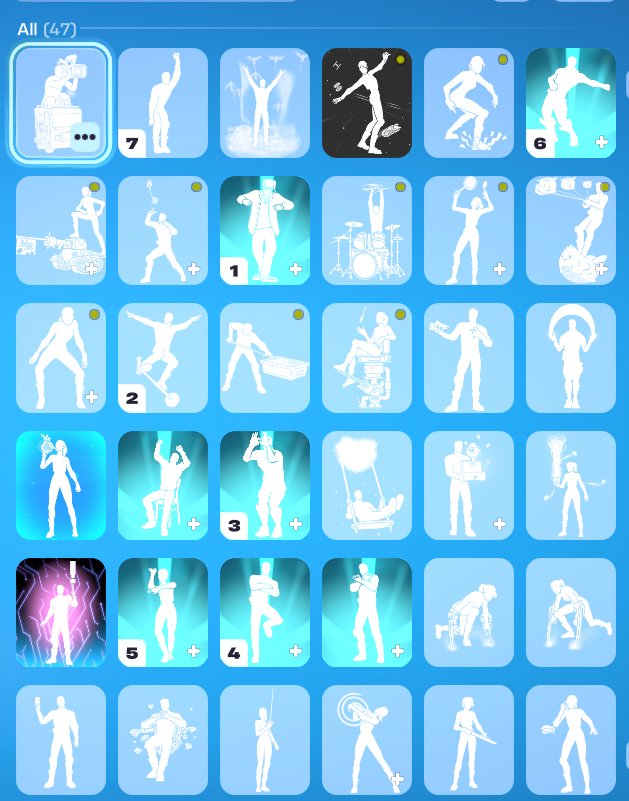
Task: Pick the skateboard emote numbered 2
Action: click(x=163, y=358)
